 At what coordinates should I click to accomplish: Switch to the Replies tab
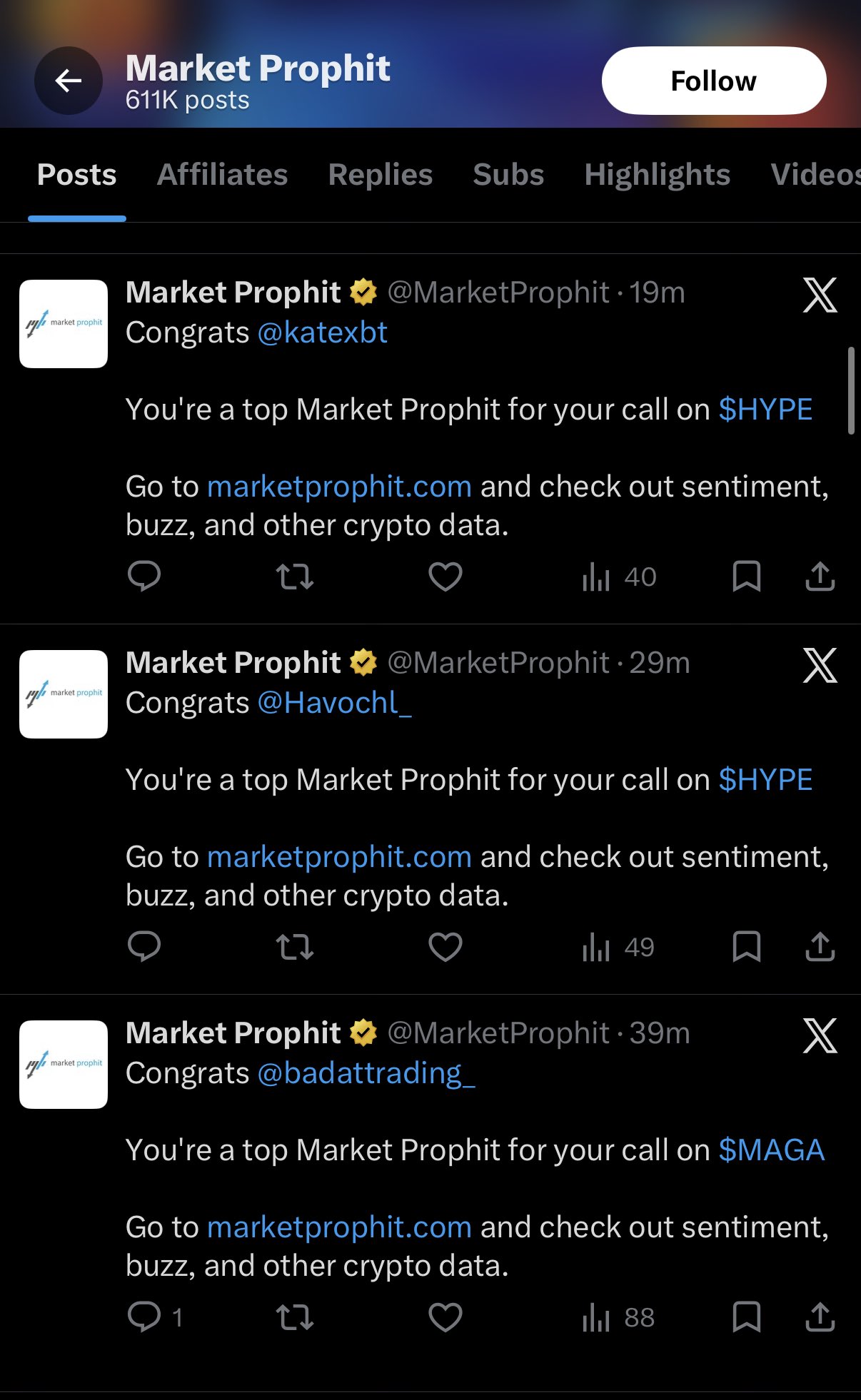click(x=380, y=175)
